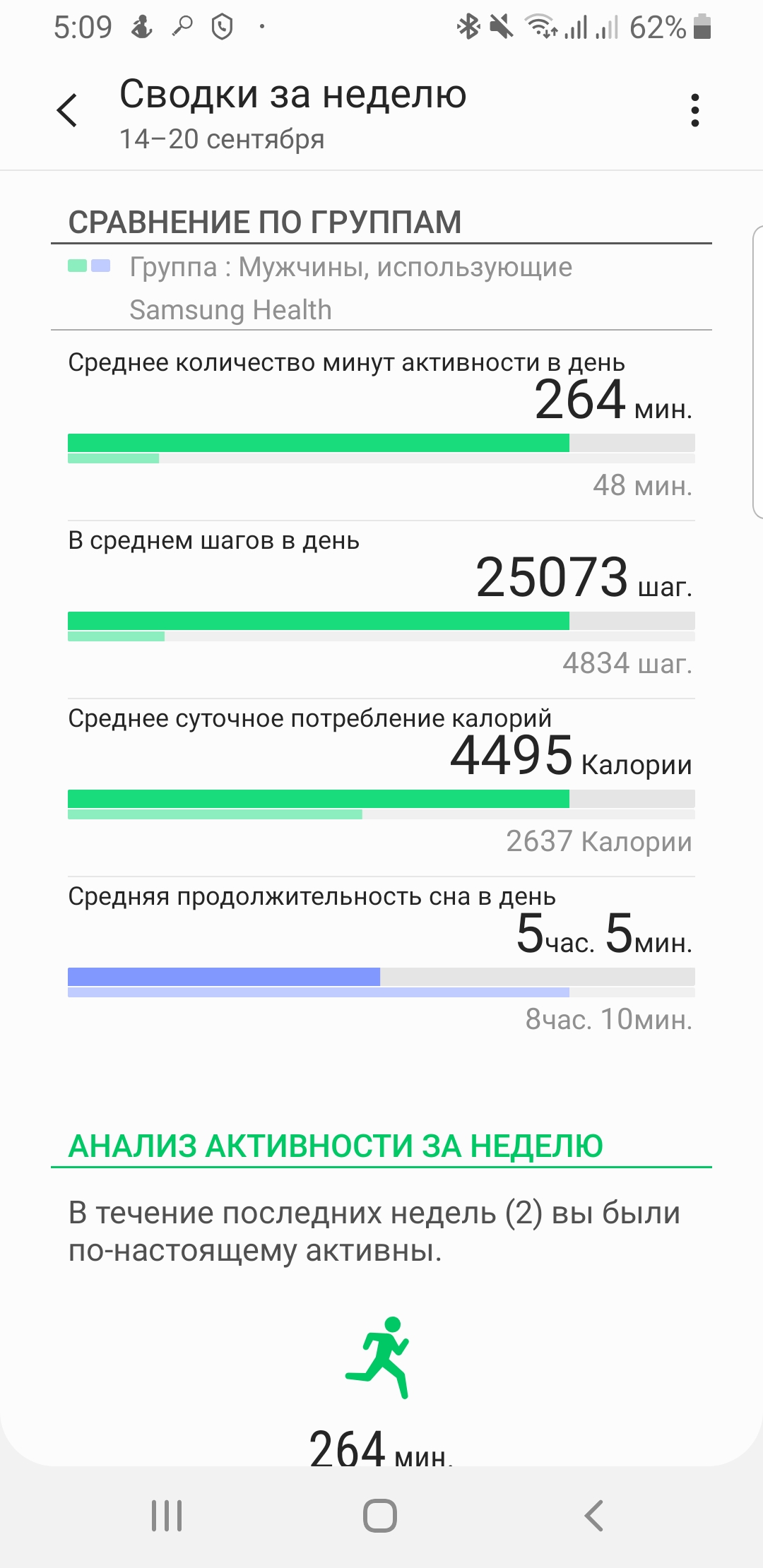This screenshot has width=763, height=1568.
Task: Go back from the weekly summary
Action: [x=67, y=111]
